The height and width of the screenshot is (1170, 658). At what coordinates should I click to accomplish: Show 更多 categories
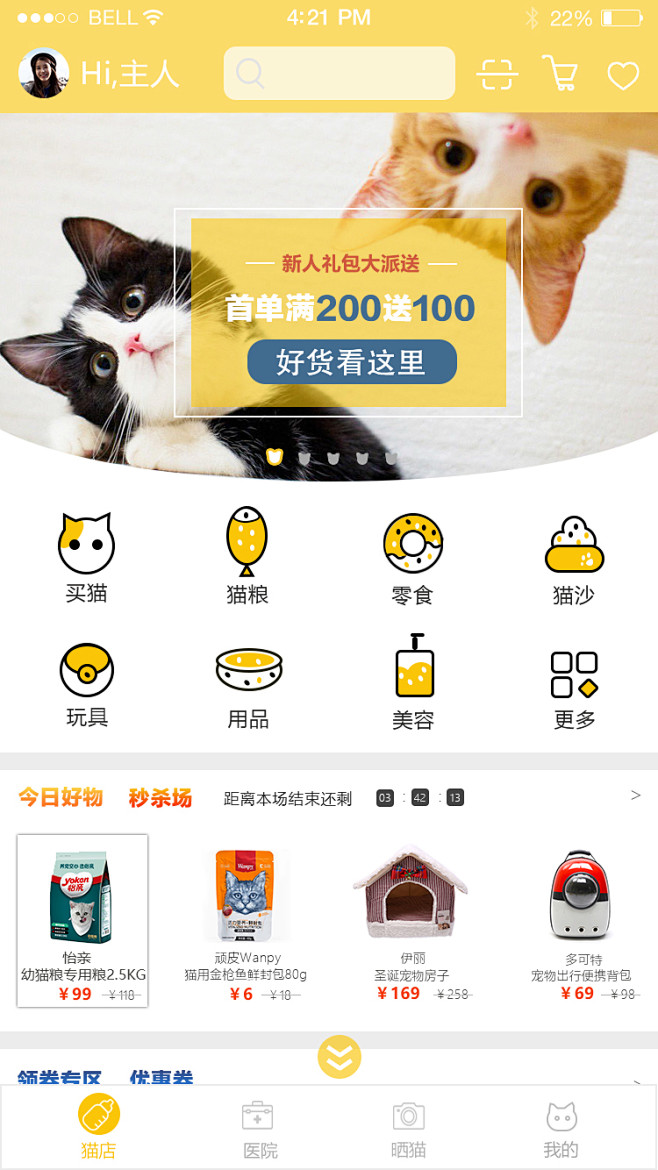click(574, 690)
